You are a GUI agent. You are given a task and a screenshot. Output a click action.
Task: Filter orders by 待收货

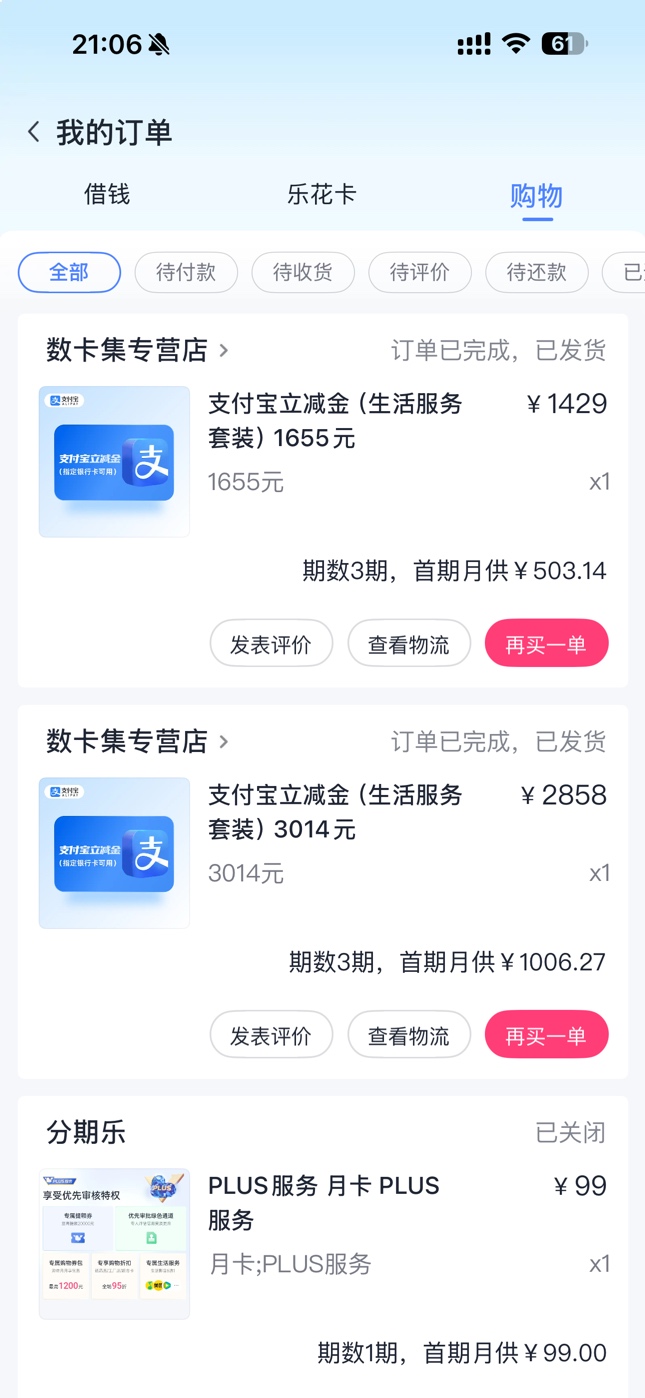303,272
